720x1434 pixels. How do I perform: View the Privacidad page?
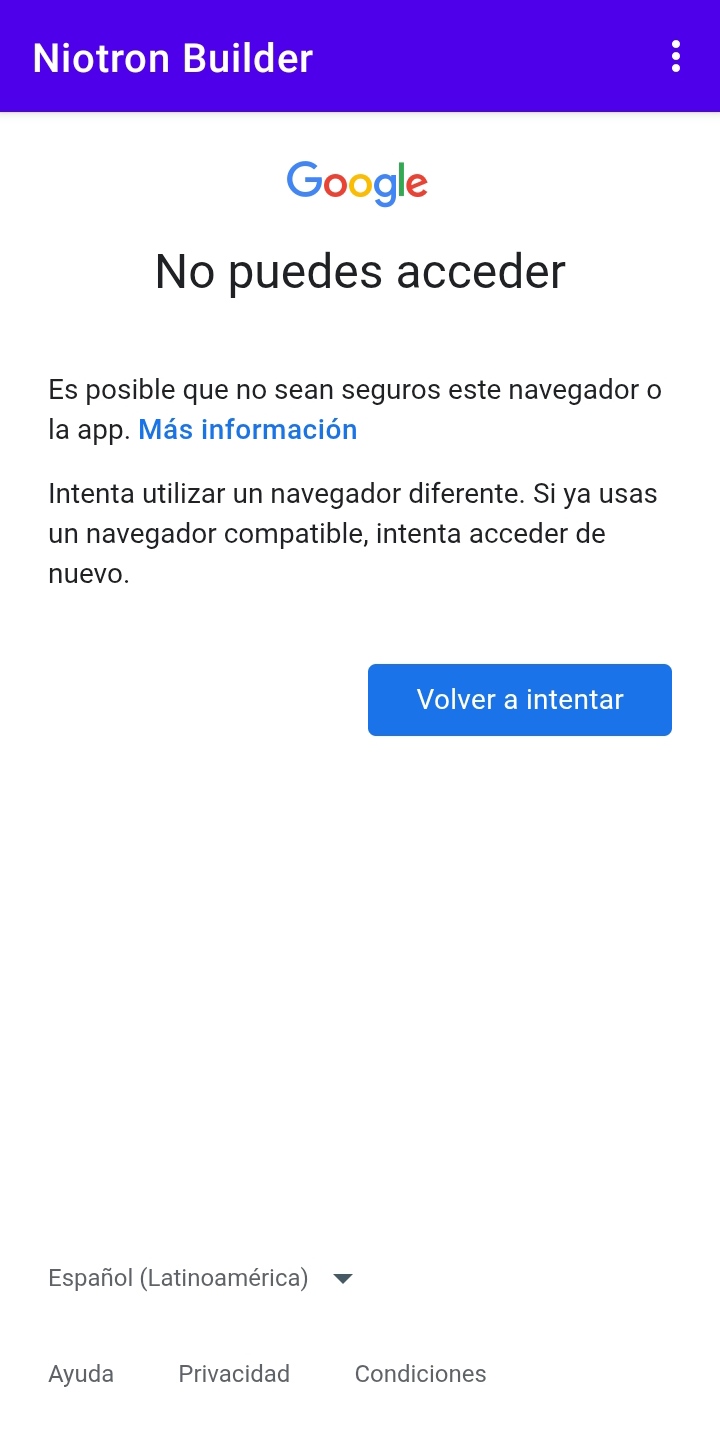(234, 1374)
